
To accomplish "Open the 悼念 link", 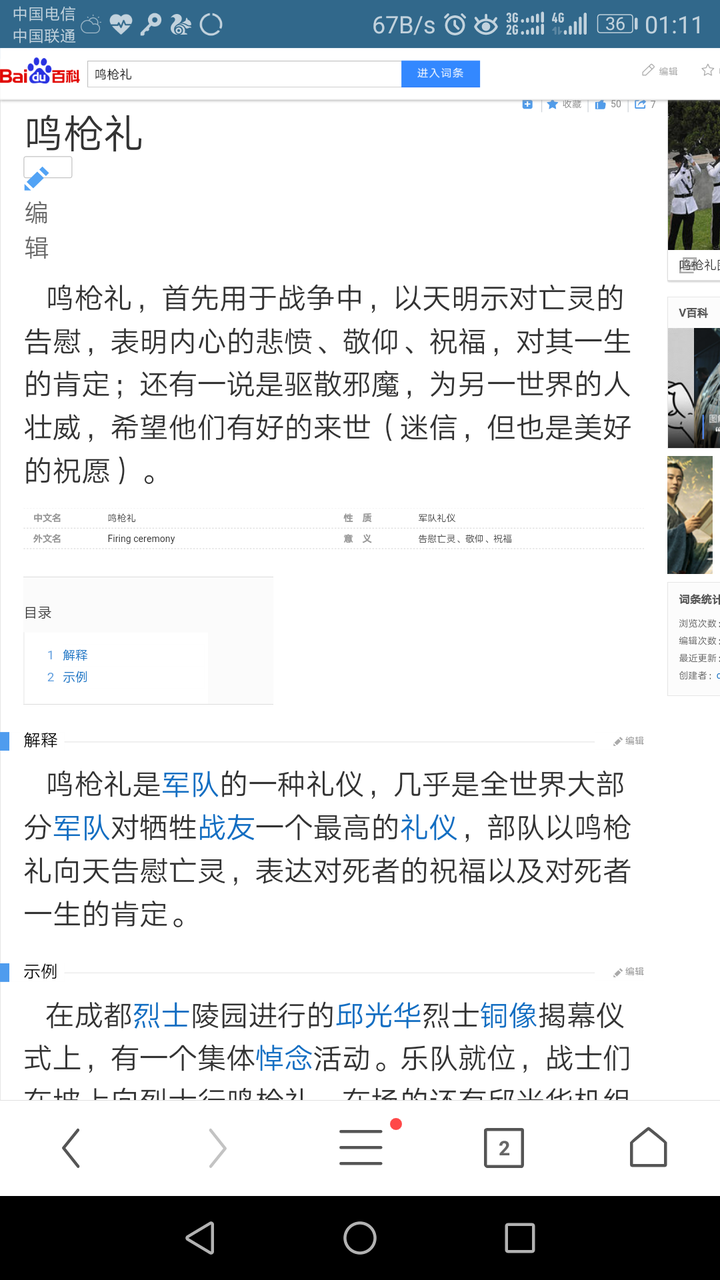I will coord(285,1058).
